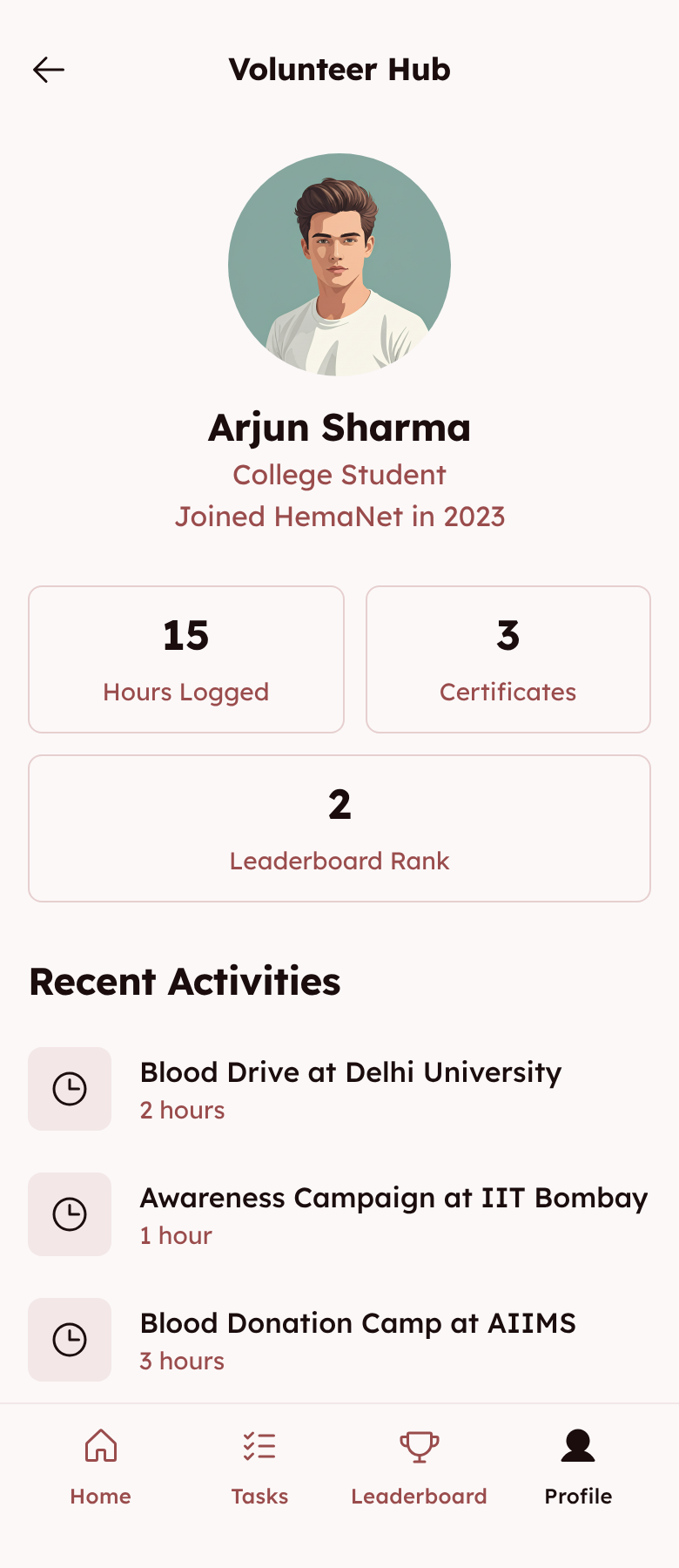679x1568 pixels.
Task: Open the Hours Logged card
Action: pos(186,659)
